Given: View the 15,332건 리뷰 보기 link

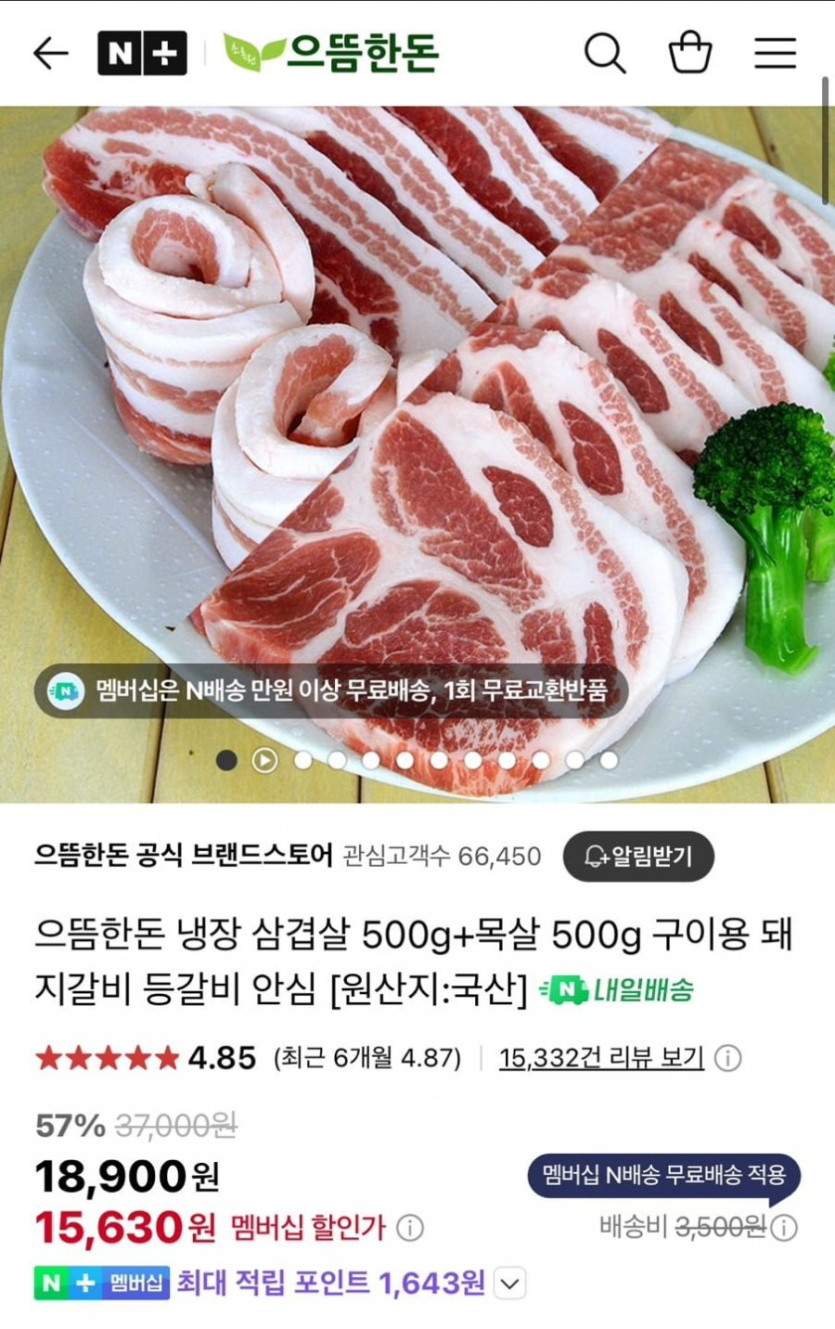Looking at the screenshot, I should (601, 1057).
